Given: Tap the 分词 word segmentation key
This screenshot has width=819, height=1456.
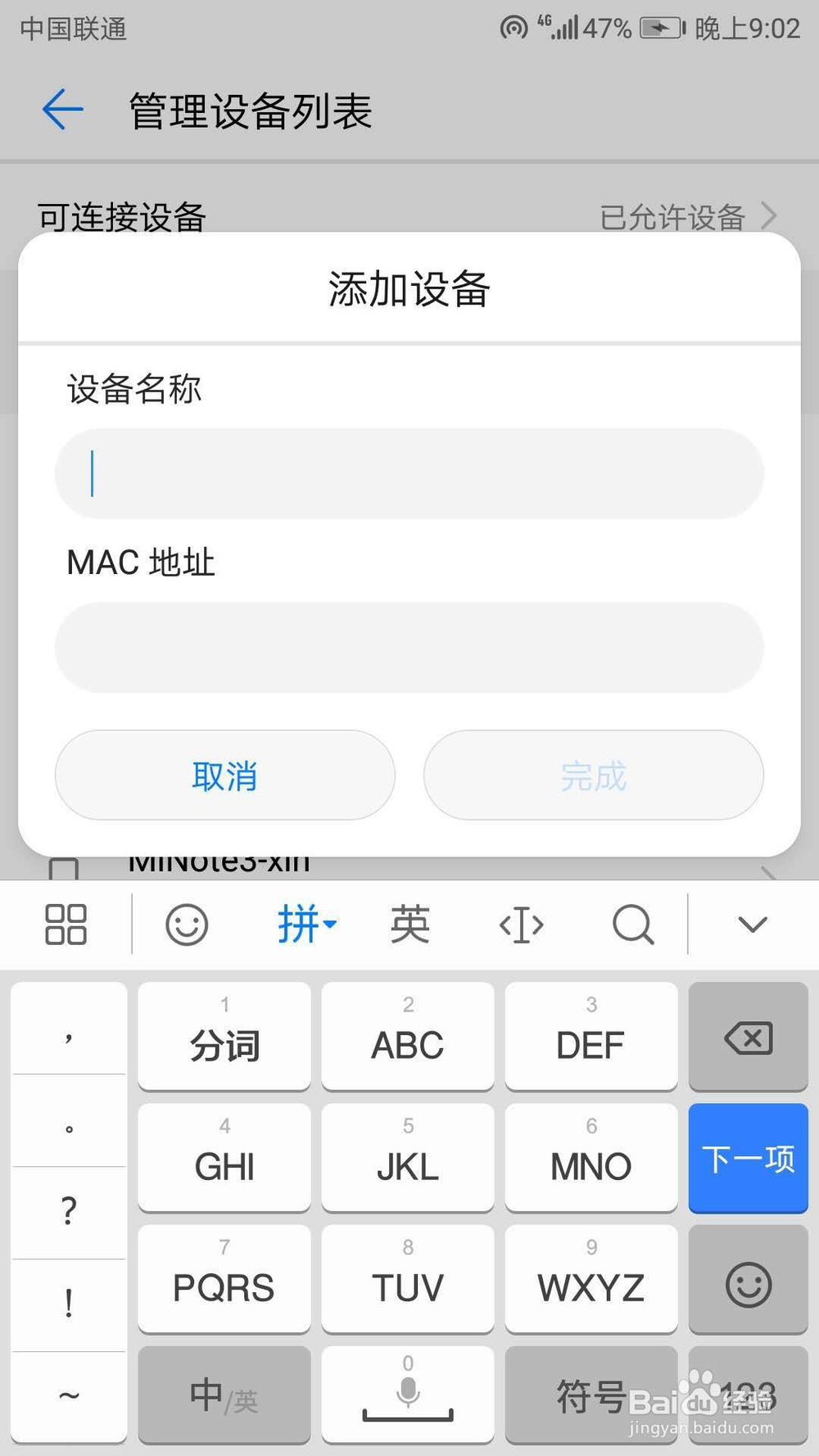Looking at the screenshot, I should pyautogui.click(x=224, y=1038).
